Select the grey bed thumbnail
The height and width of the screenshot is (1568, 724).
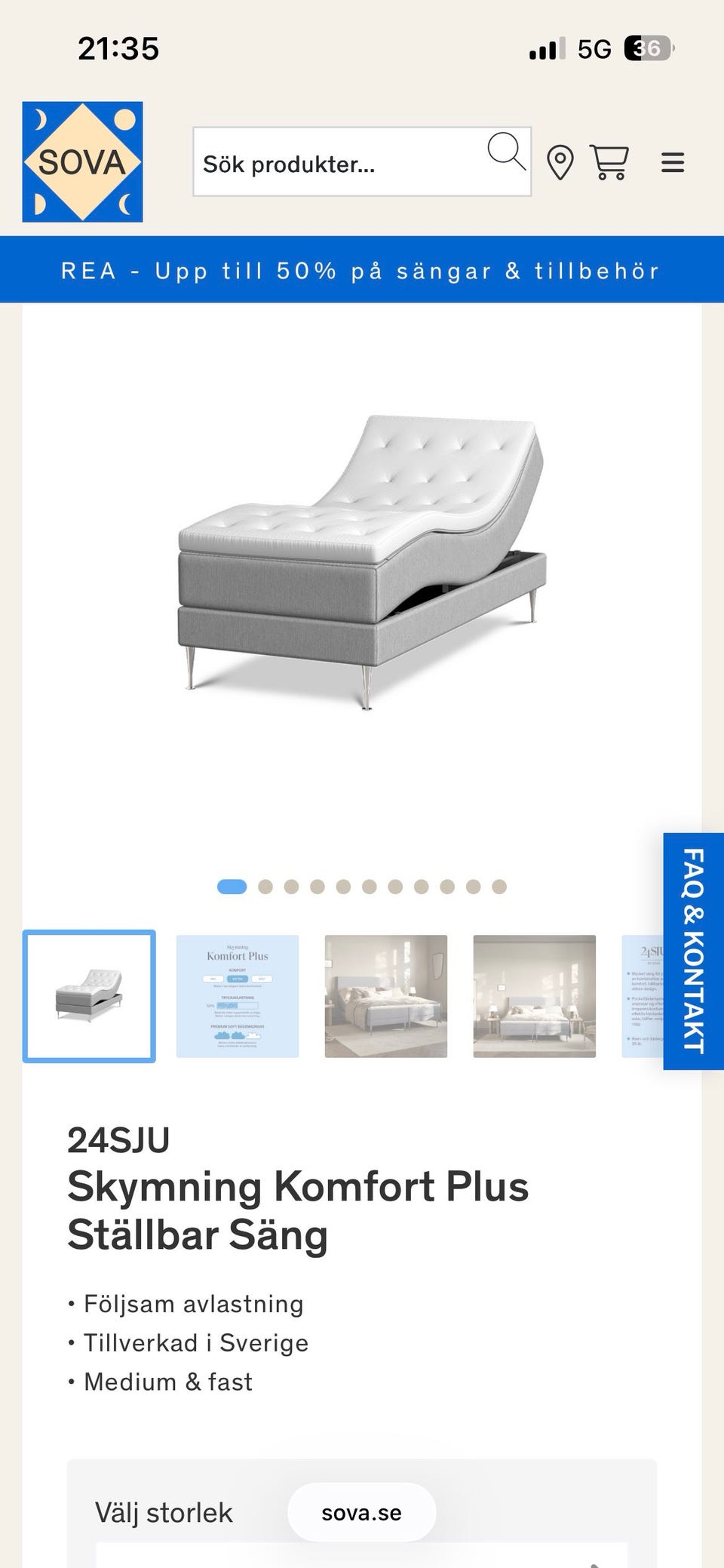(x=89, y=996)
